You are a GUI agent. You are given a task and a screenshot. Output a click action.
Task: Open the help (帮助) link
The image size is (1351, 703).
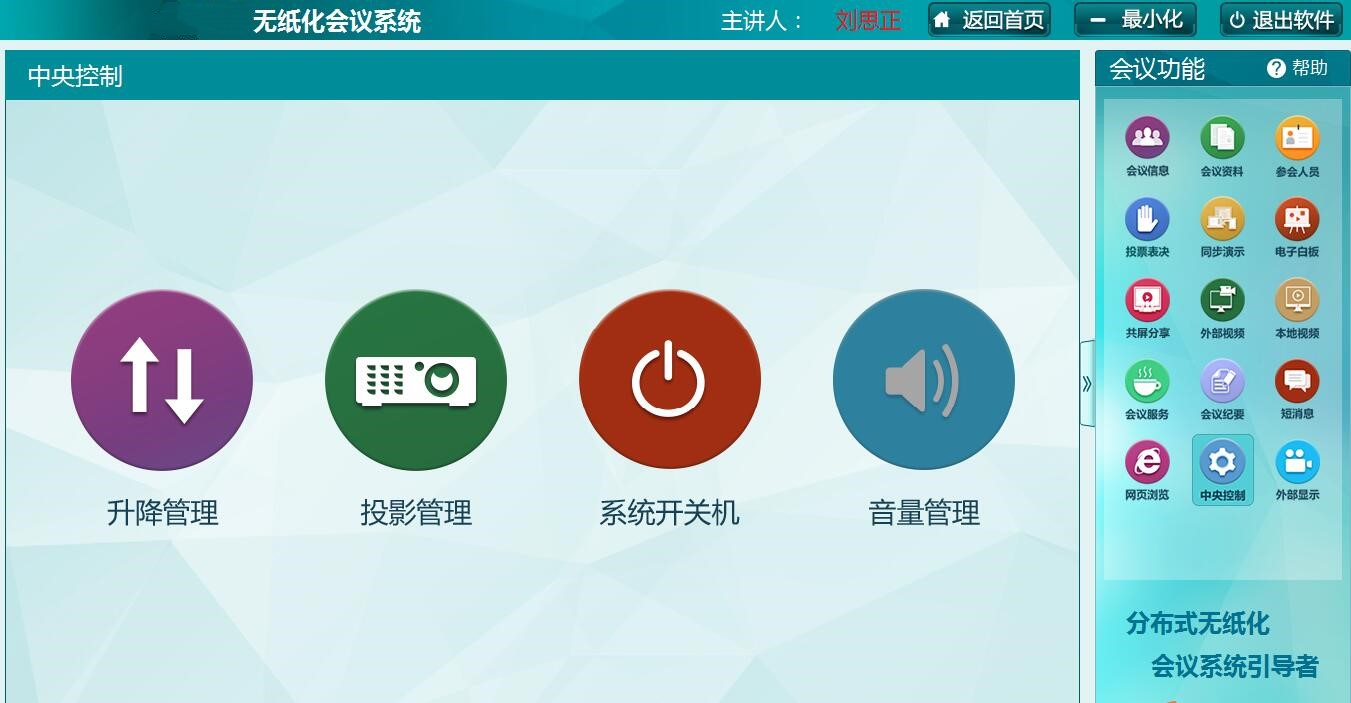1298,68
